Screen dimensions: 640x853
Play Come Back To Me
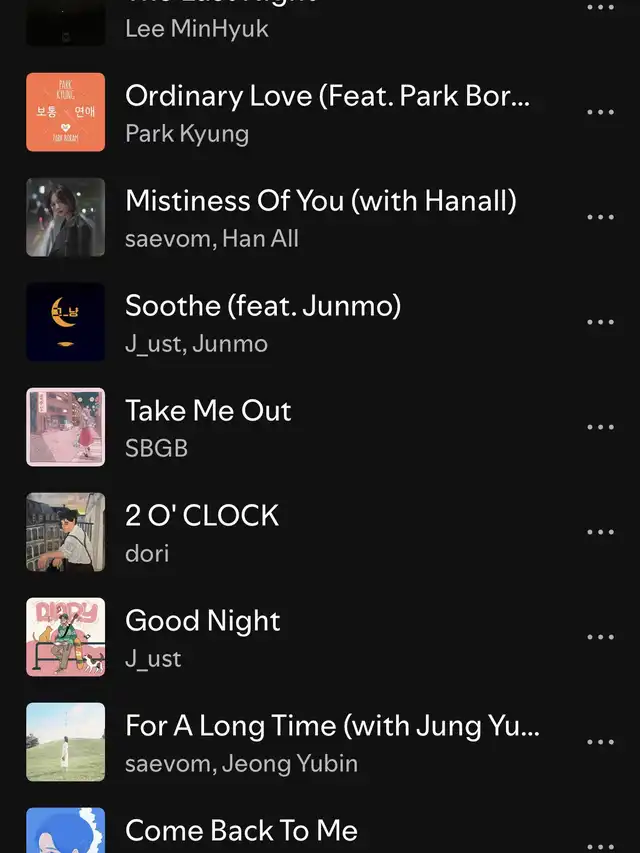(x=240, y=831)
